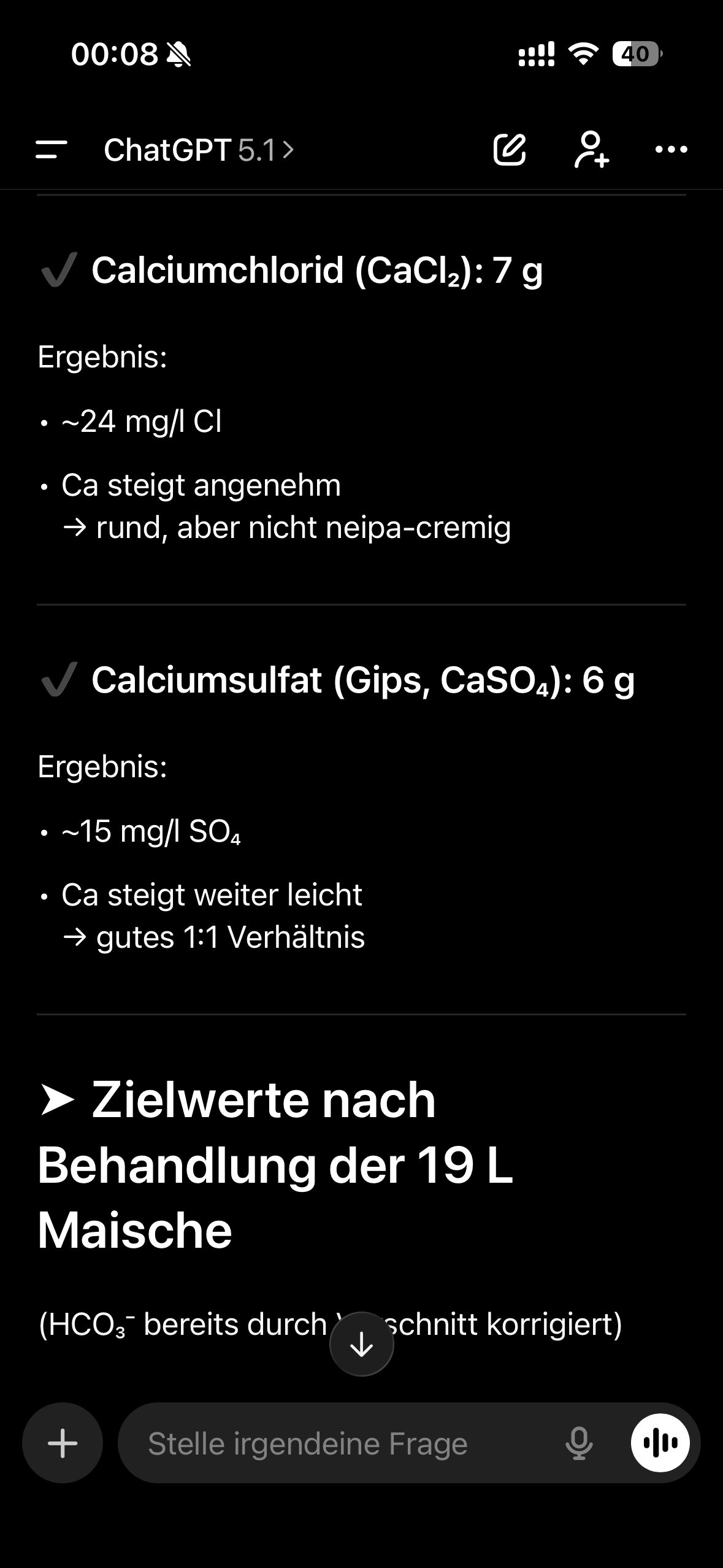Screen dimensions: 723x1568
Task: Tap the plus button to add an attachment
Action: pos(63,1443)
